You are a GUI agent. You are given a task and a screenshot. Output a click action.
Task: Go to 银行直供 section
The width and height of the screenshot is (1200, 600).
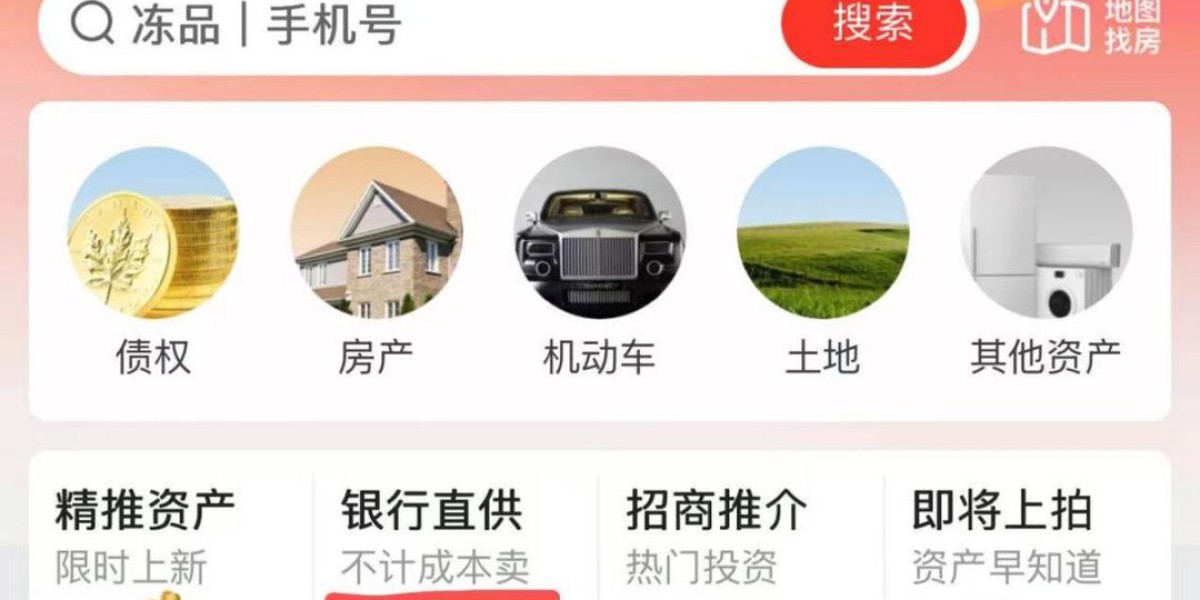click(432, 535)
